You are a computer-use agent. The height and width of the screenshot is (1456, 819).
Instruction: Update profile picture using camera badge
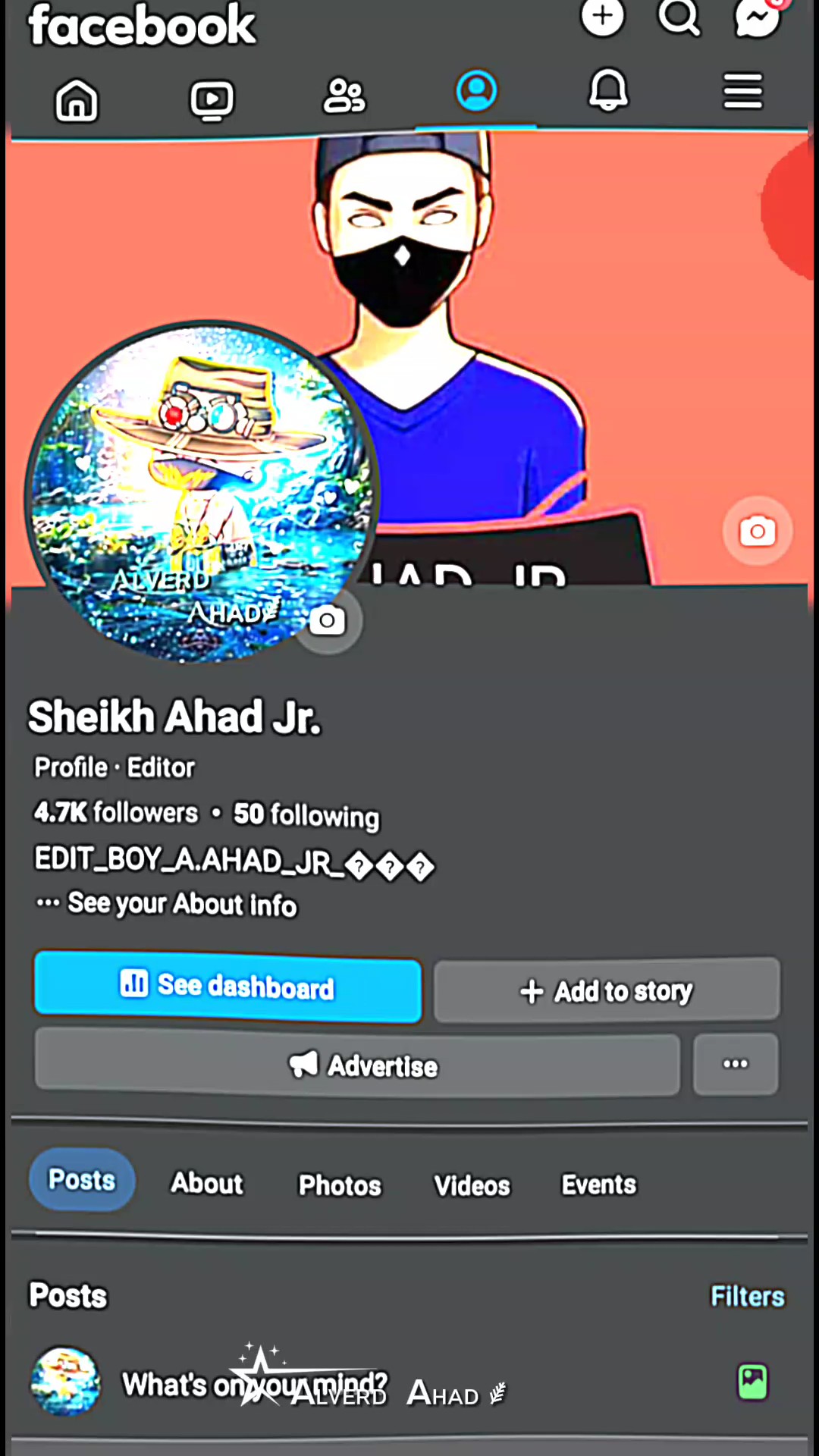(328, 621)
